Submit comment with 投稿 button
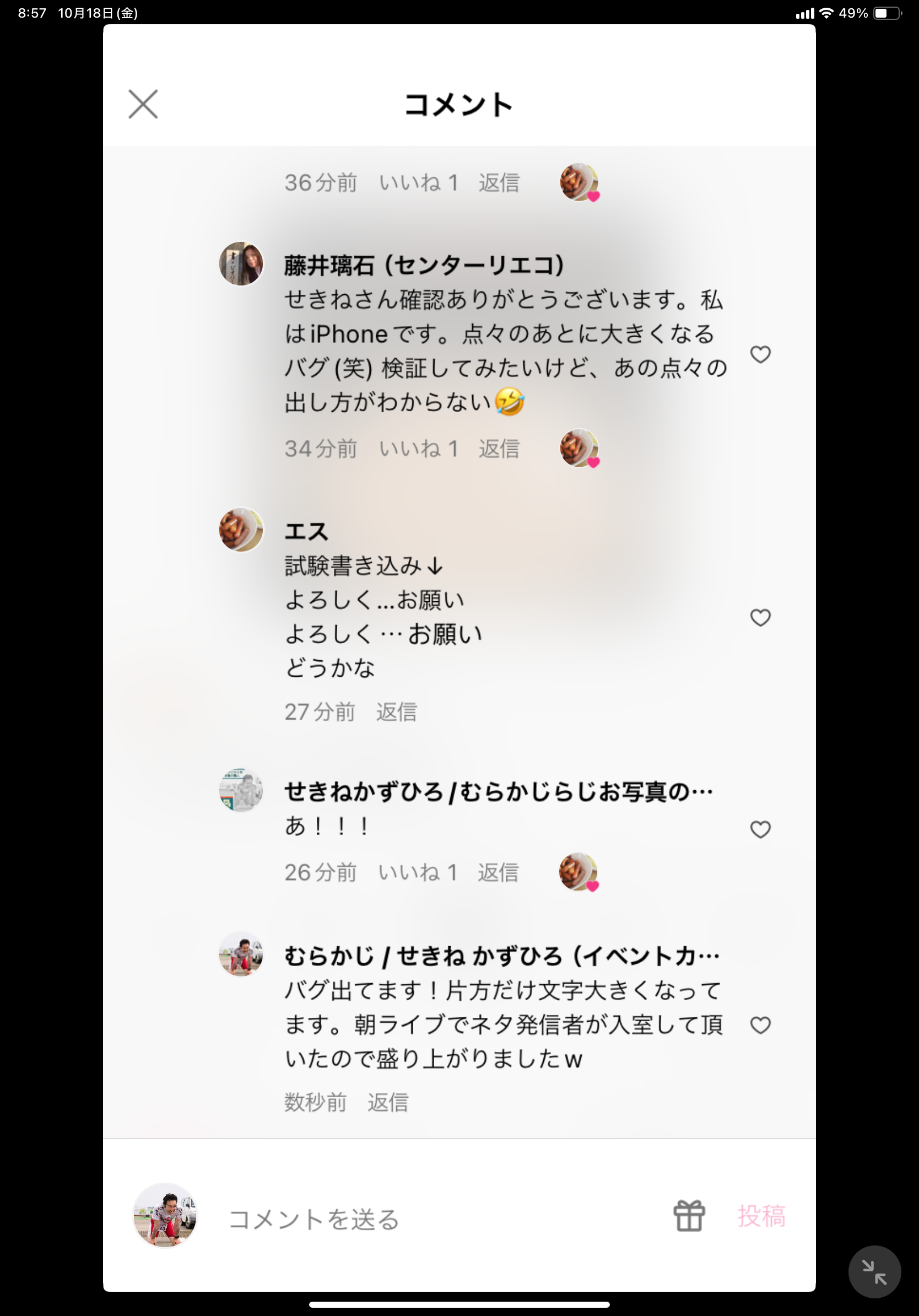The width and height of the screenshot is (919, 1316). (x=761, y=1216)
